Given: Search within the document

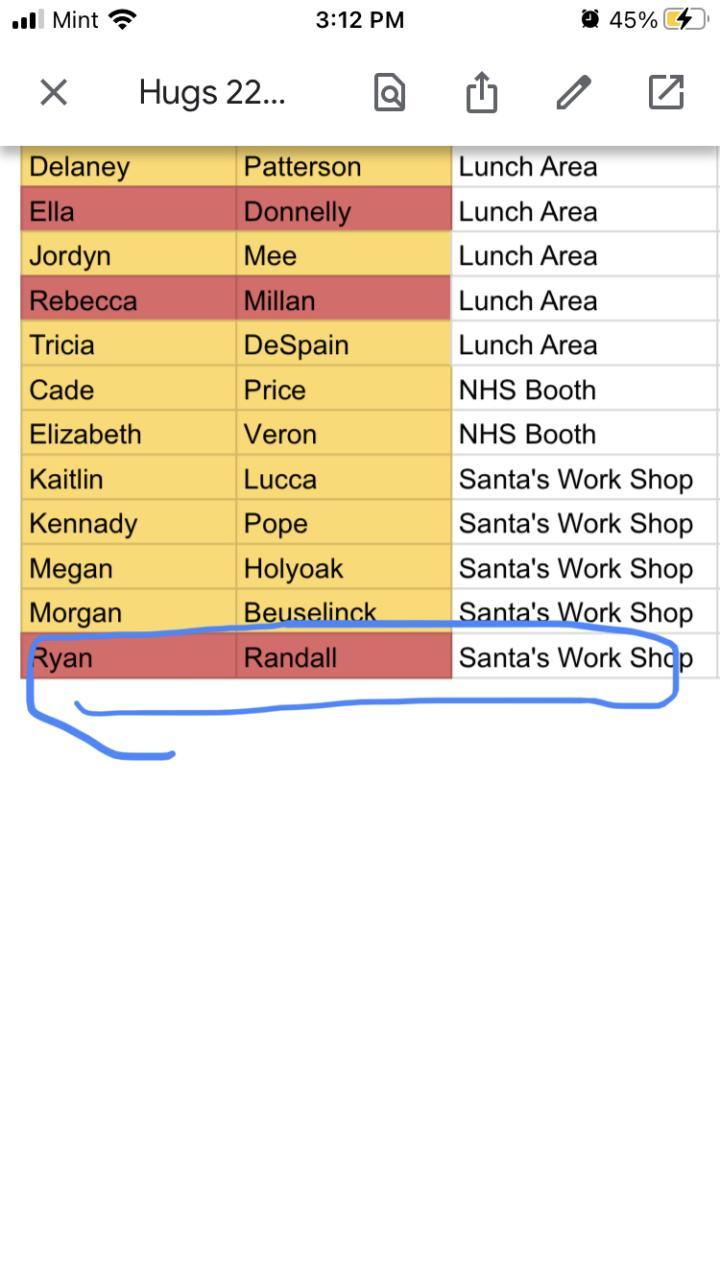Looking at the screenshot, I should (389, 93).
